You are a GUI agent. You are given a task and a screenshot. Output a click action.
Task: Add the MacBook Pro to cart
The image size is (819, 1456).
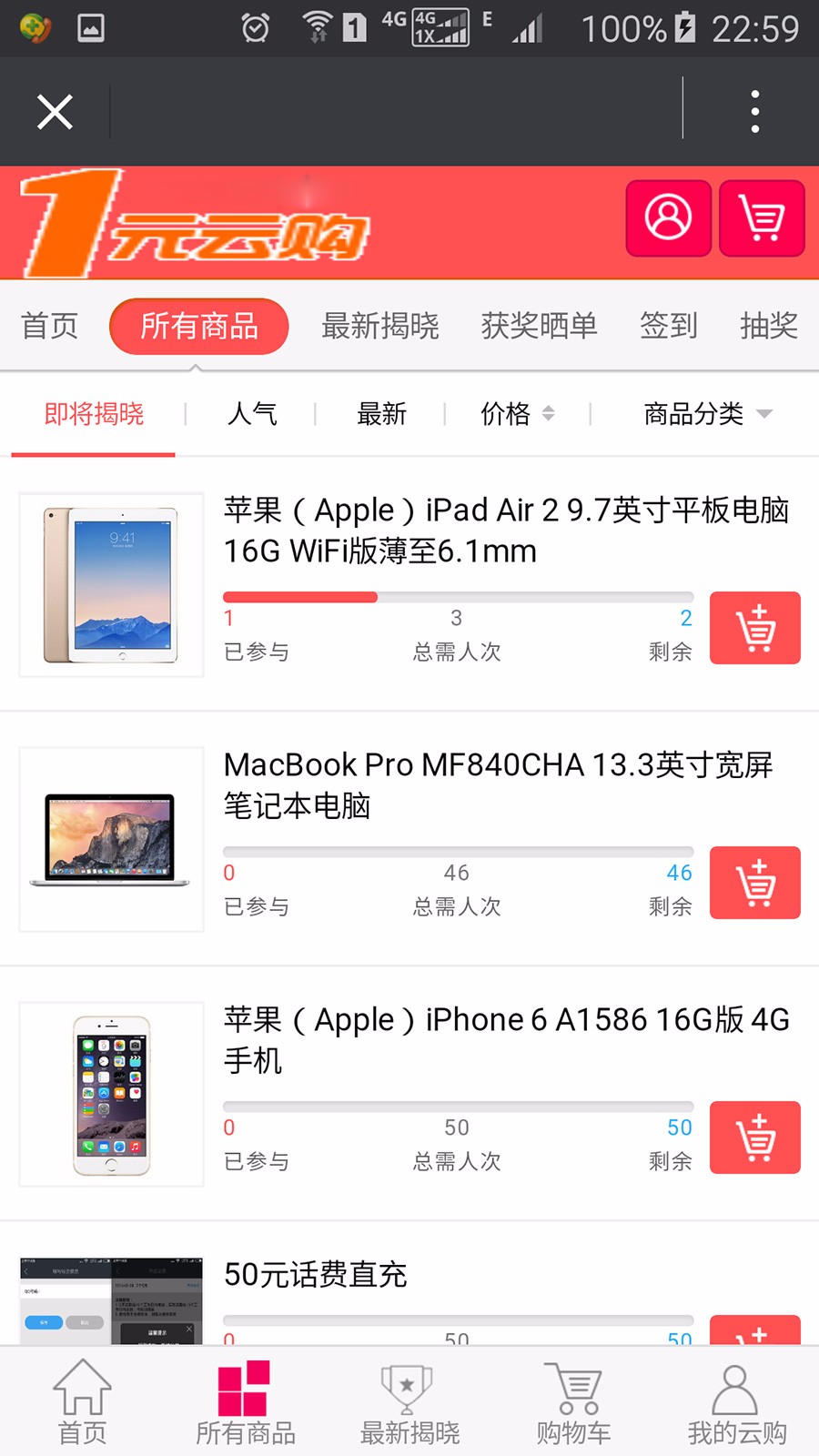[x=754, y=883]
